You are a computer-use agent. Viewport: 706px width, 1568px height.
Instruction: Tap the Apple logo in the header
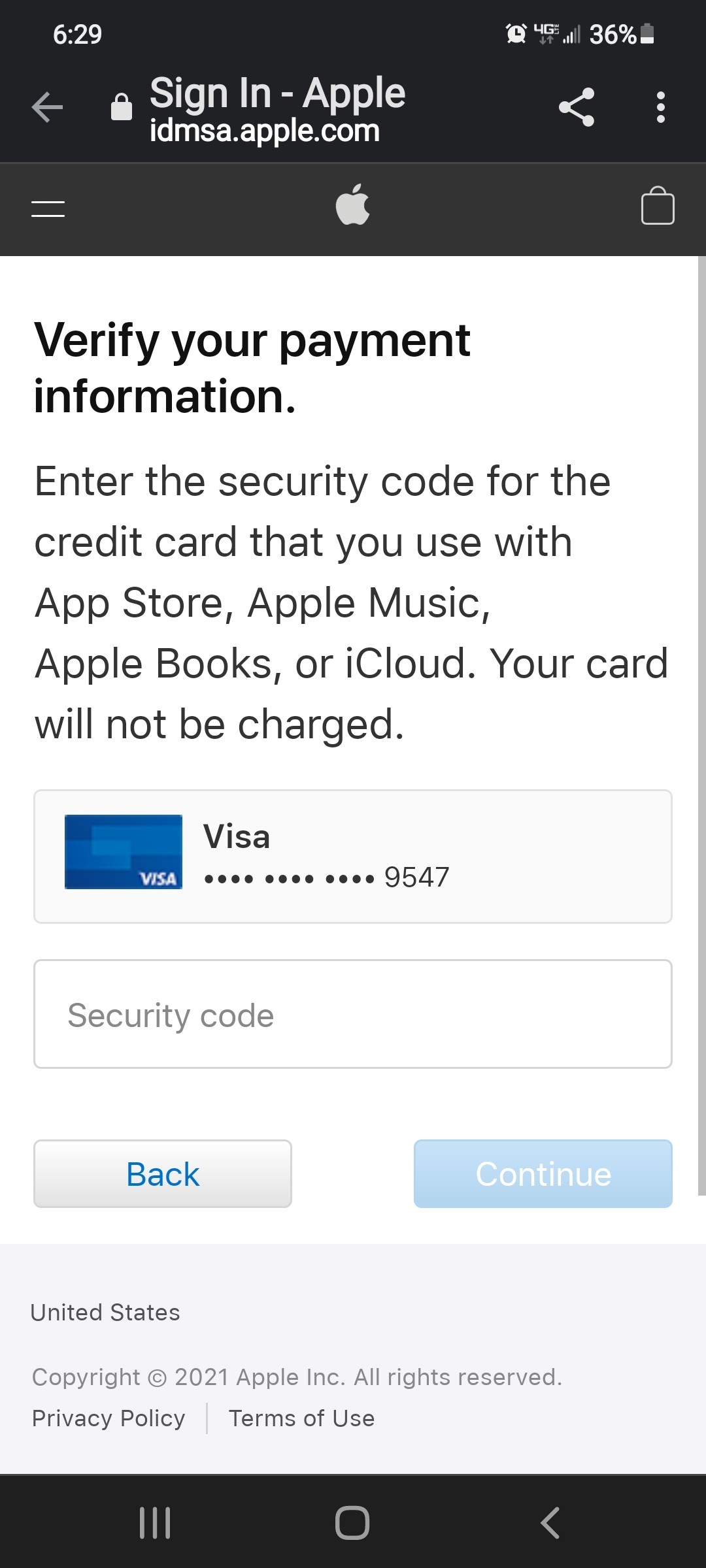click(353, 206)
